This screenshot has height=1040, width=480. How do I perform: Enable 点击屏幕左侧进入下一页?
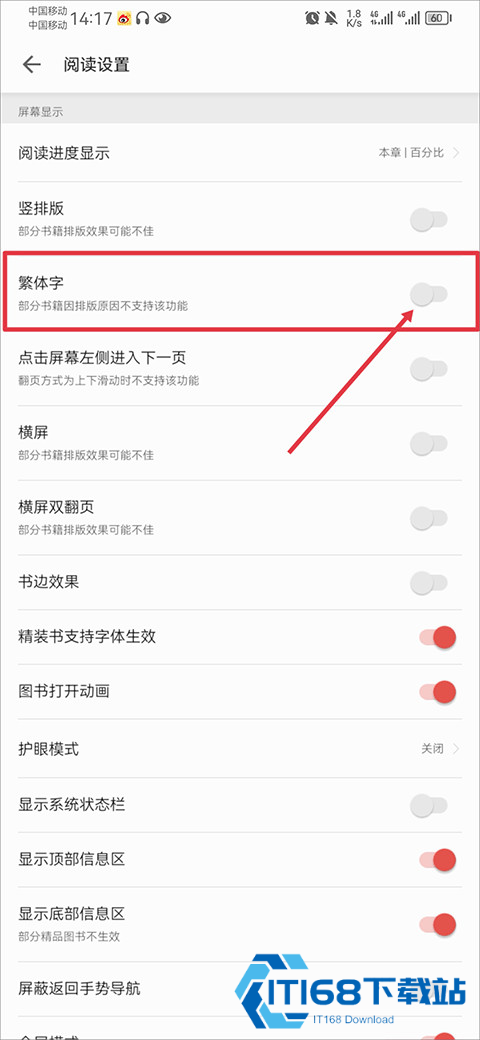pos(429,369)
